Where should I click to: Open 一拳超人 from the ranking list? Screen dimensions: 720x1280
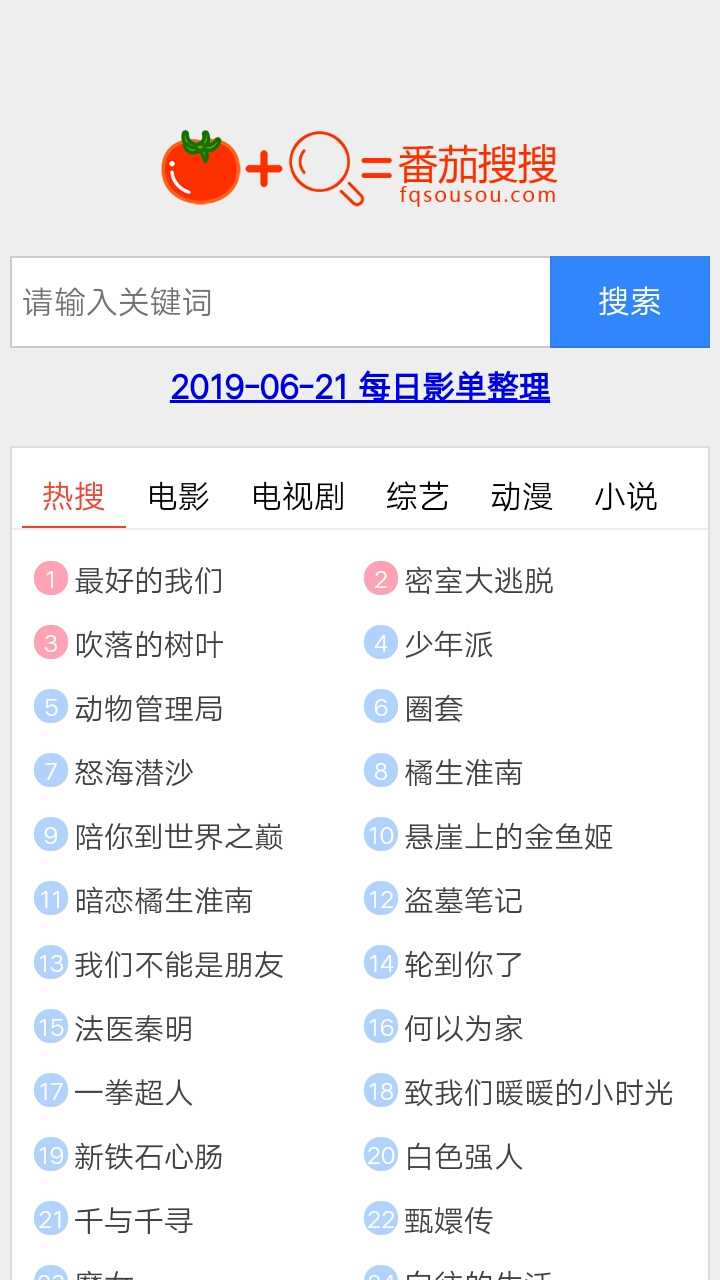tap(131, 1093)
